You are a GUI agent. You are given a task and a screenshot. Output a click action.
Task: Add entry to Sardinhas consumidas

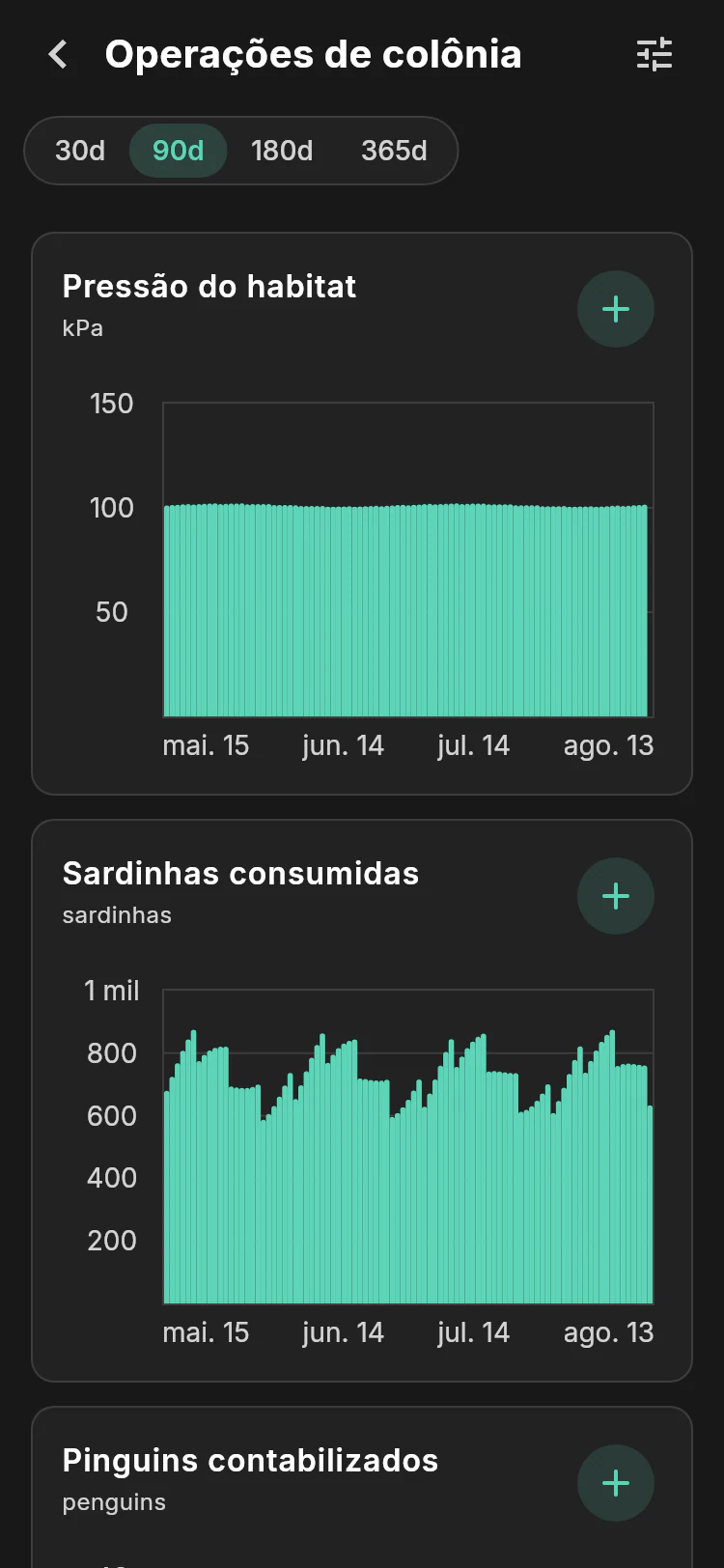click(x=616, y=896)
